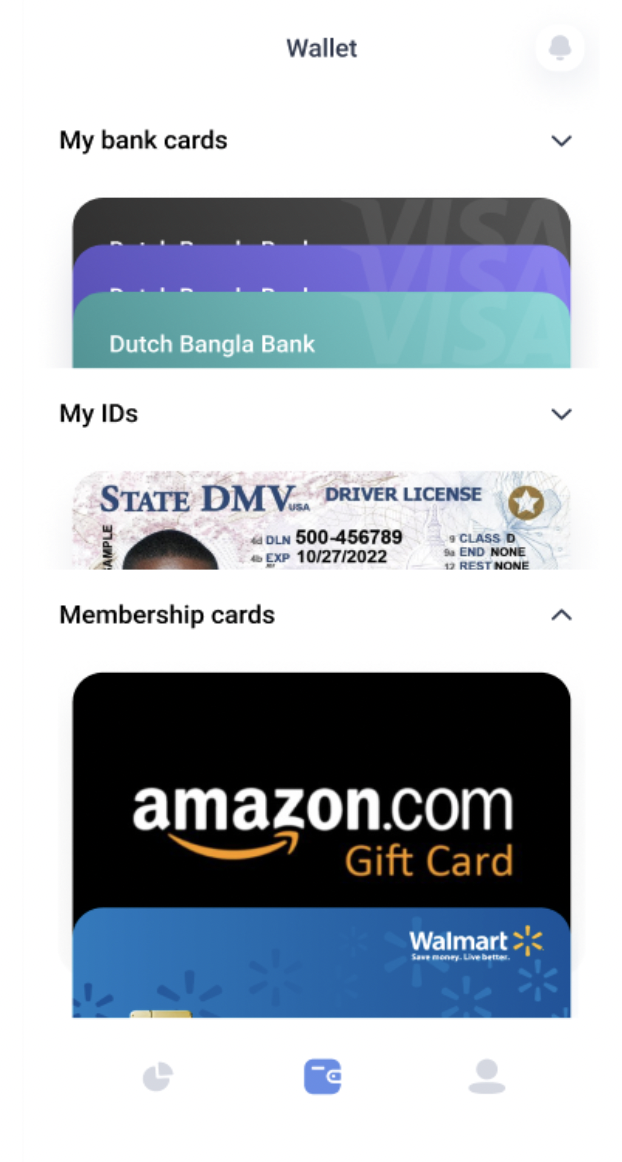Switch to the profile tab
622x1162 pixels.
pos(486,1077)
